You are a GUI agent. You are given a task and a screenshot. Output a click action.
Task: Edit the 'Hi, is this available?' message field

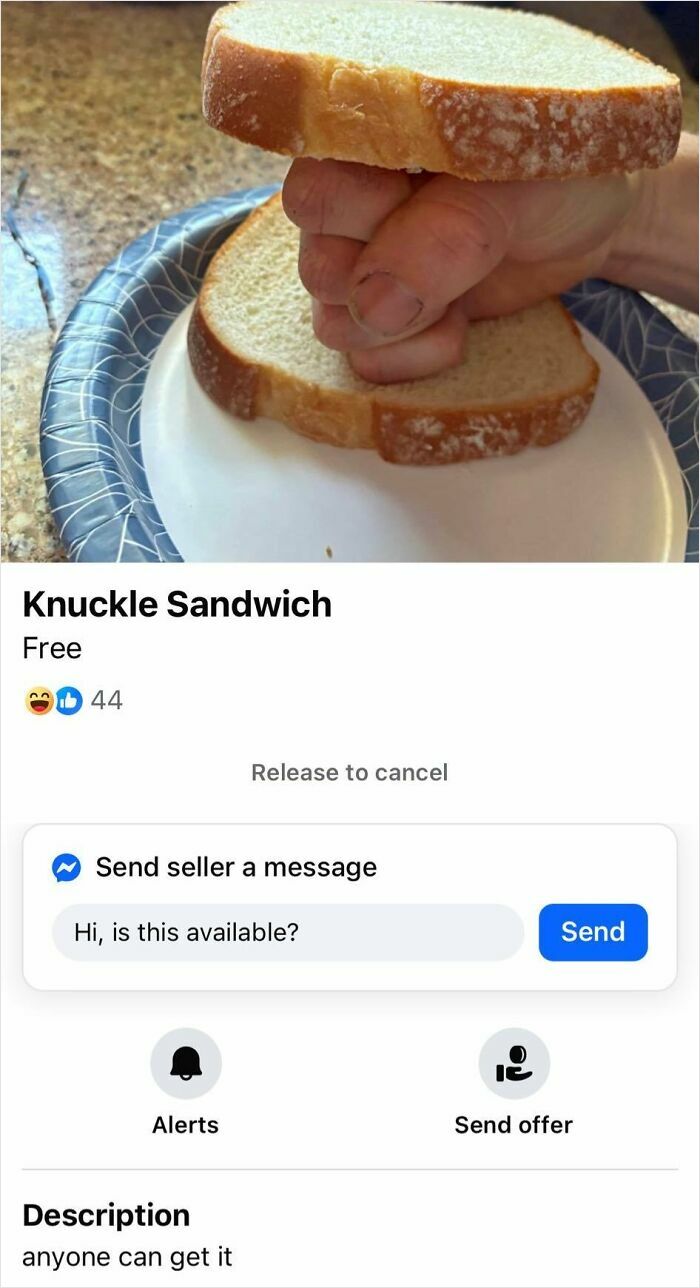point(288,932)
